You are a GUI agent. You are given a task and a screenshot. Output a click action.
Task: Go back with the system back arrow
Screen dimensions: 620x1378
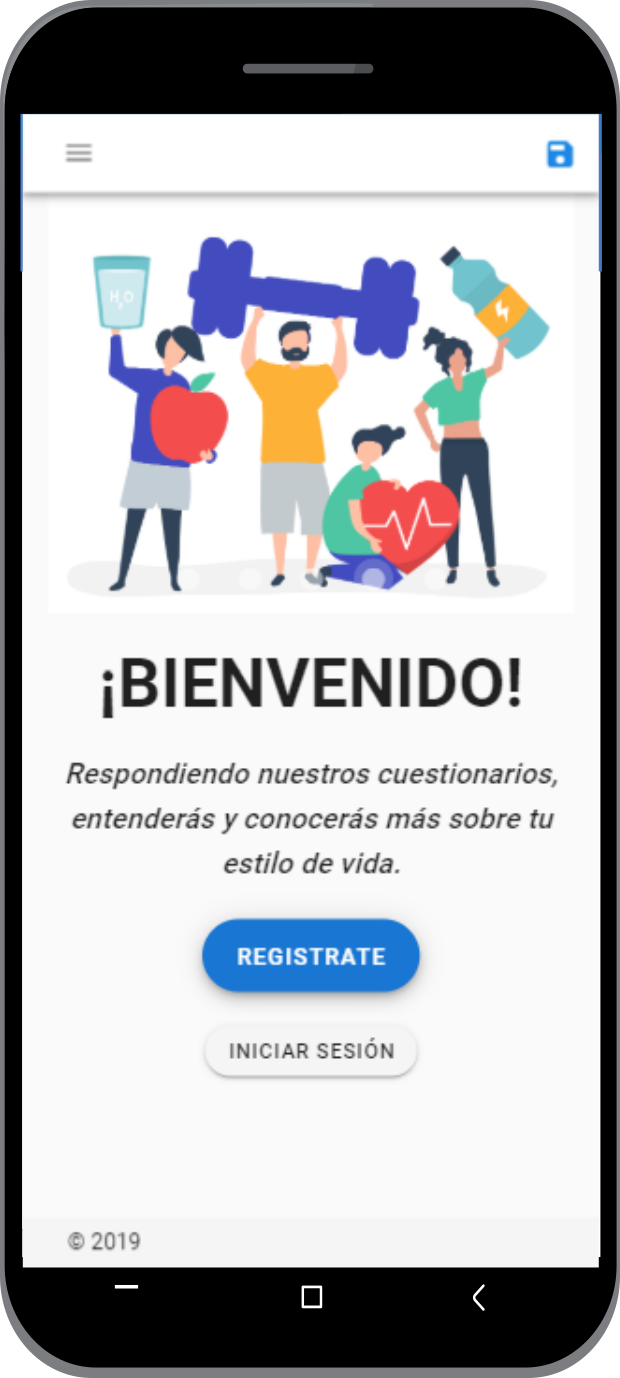[x=479, y=1297]
